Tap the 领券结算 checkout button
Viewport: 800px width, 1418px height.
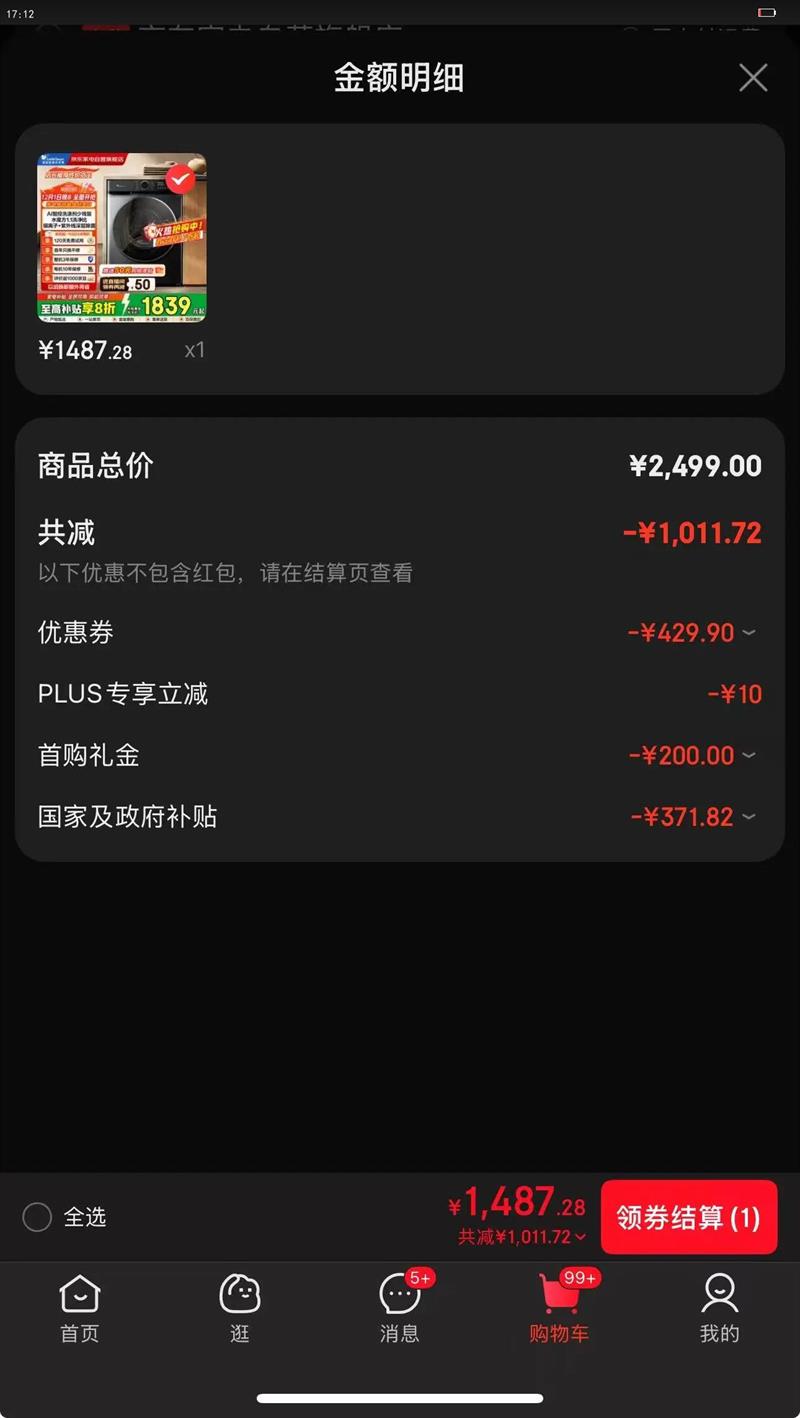click(688, 1217)
